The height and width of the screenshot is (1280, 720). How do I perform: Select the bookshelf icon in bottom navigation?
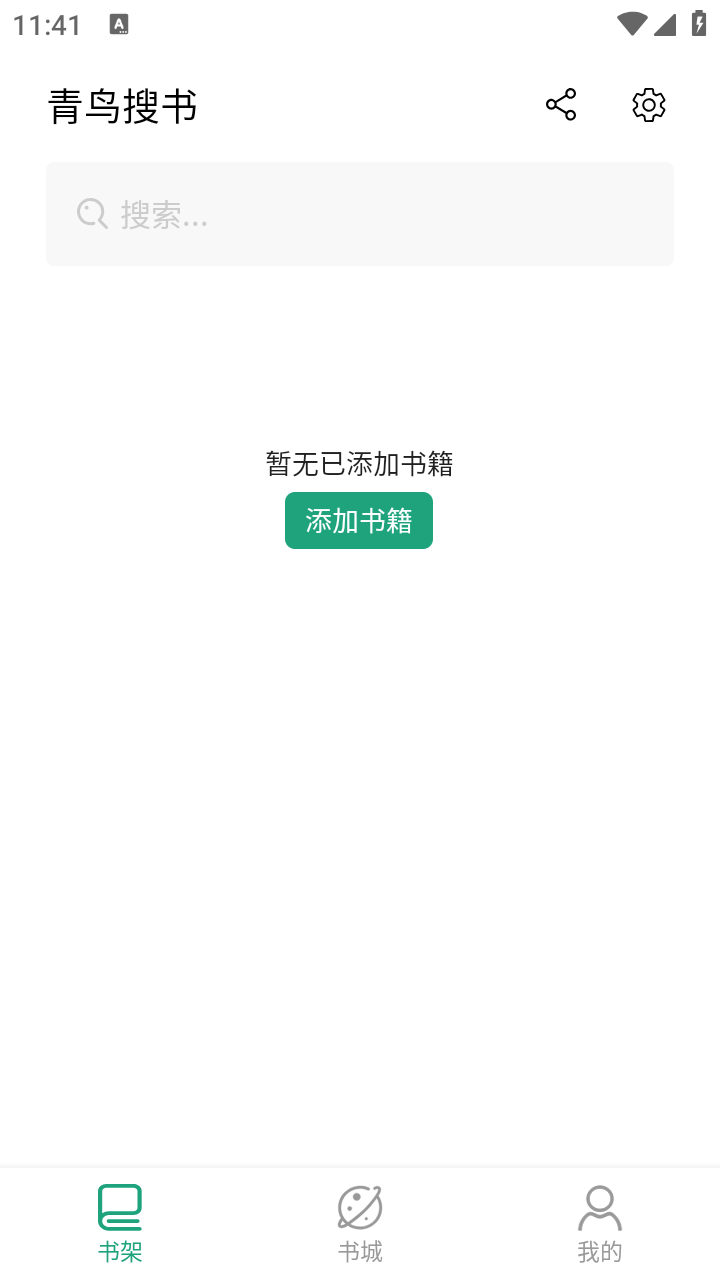coord(120,1205)
